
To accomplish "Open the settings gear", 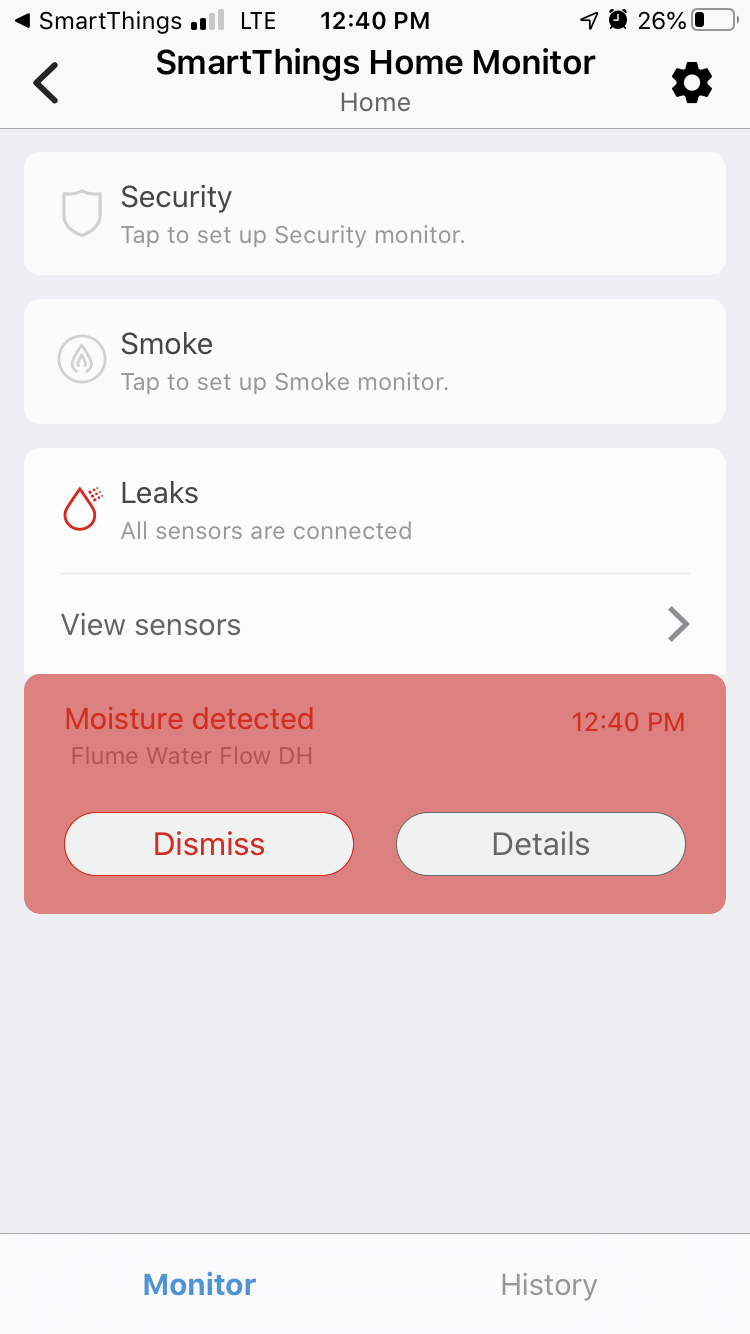I will (691, 82).
